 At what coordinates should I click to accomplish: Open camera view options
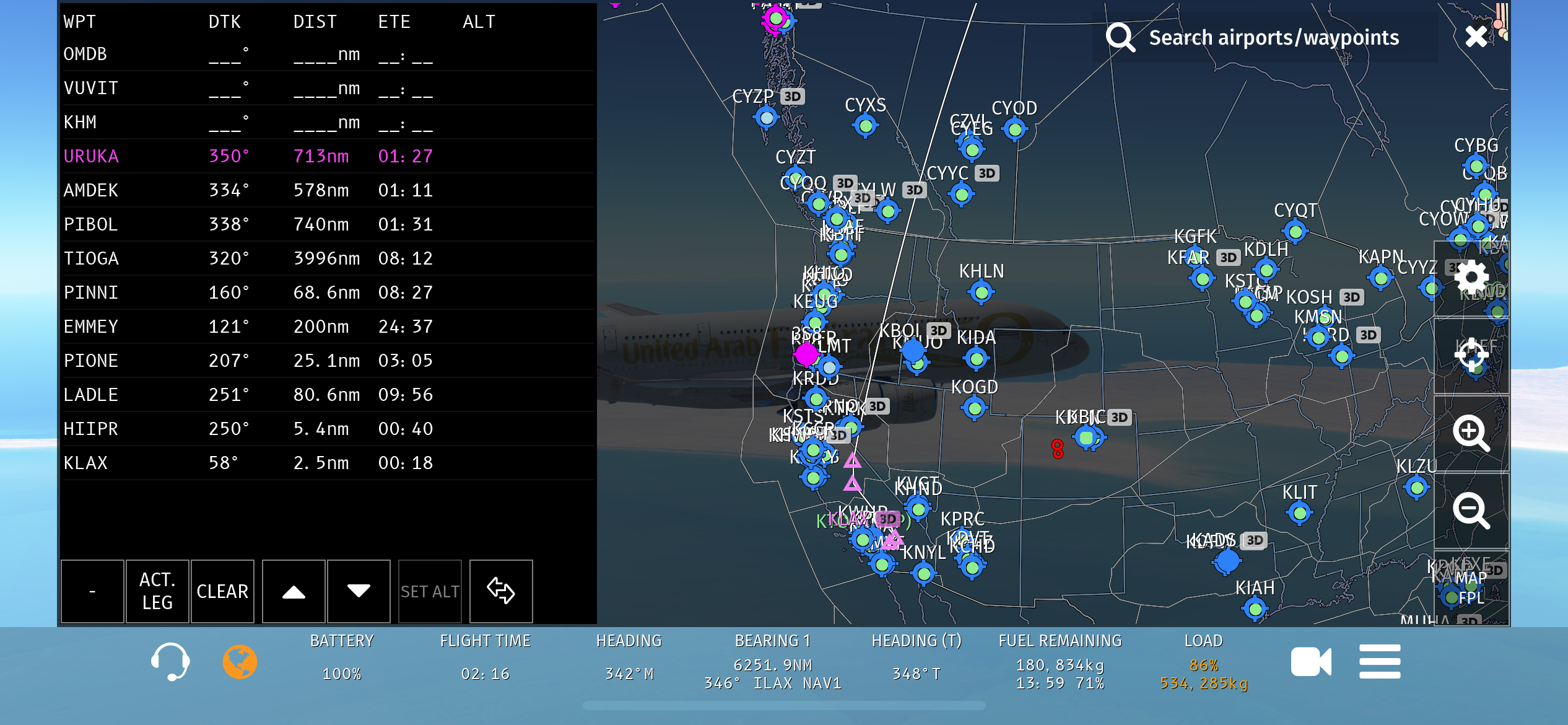point(1310,662)
